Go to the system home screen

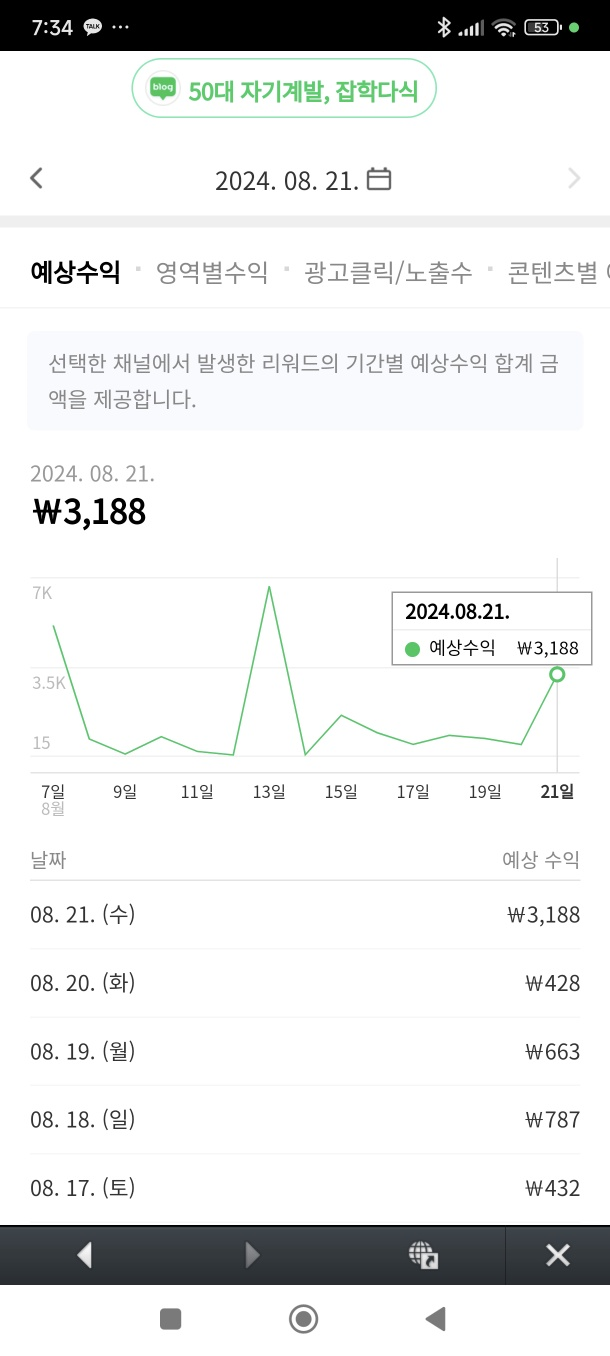click(x=303, y=1319)
